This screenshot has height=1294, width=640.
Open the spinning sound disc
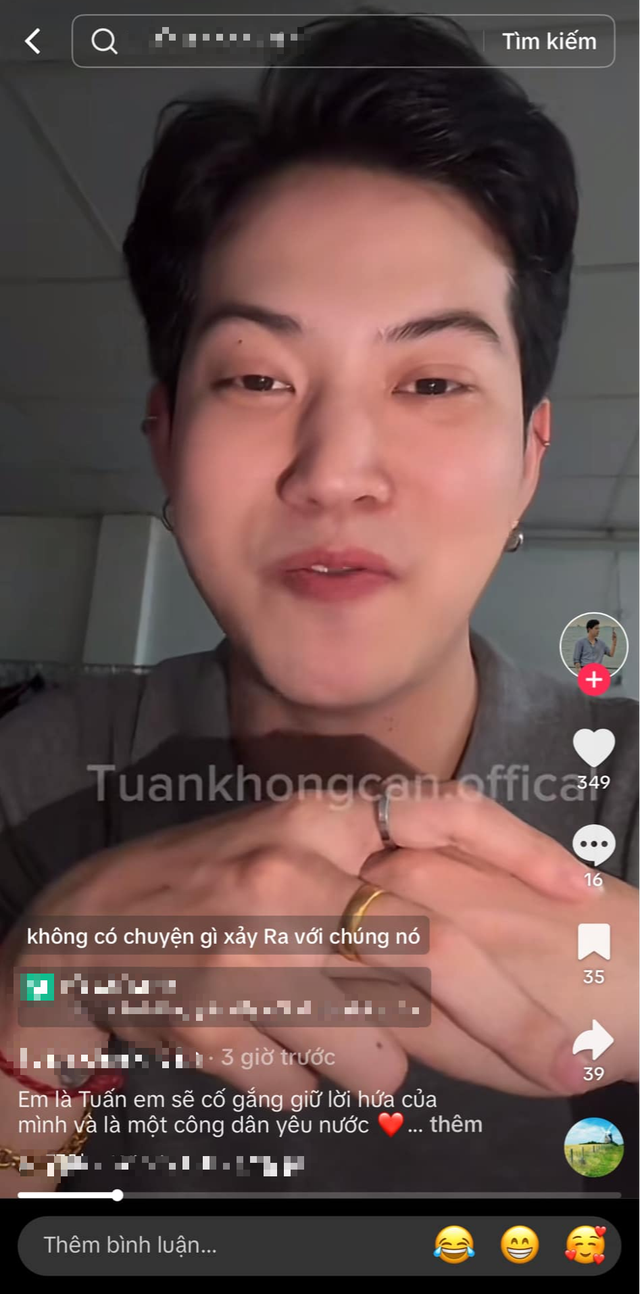[x=593, y=1147]
